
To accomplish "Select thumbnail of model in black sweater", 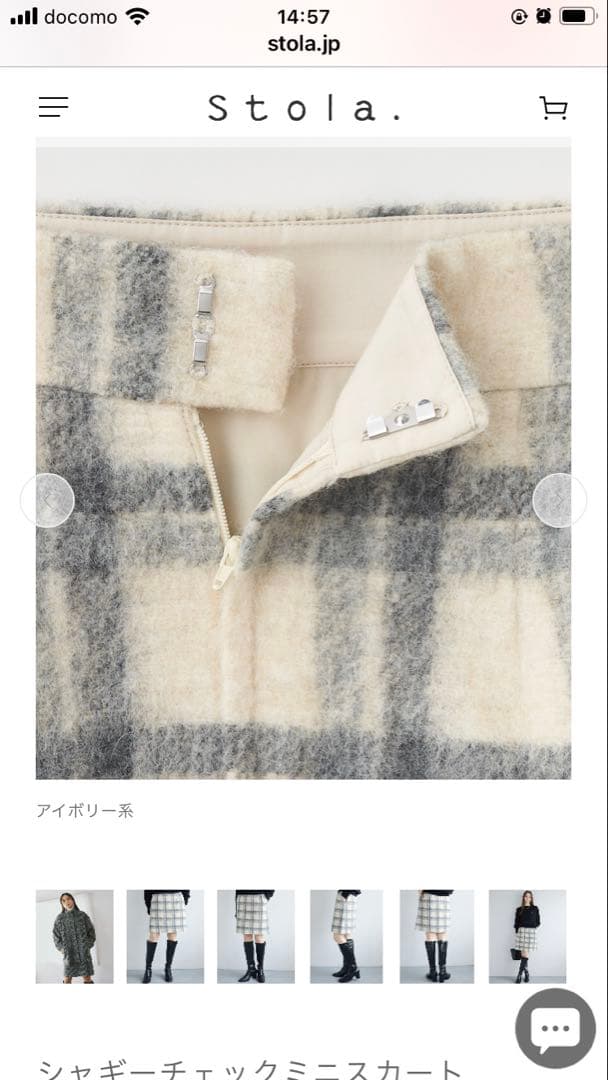I will coord(527,936).
